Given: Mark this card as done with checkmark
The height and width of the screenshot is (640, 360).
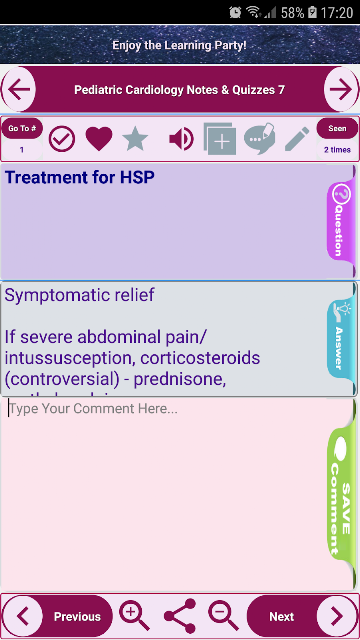Looking at the screenshot, I should [x=62, y=139].
